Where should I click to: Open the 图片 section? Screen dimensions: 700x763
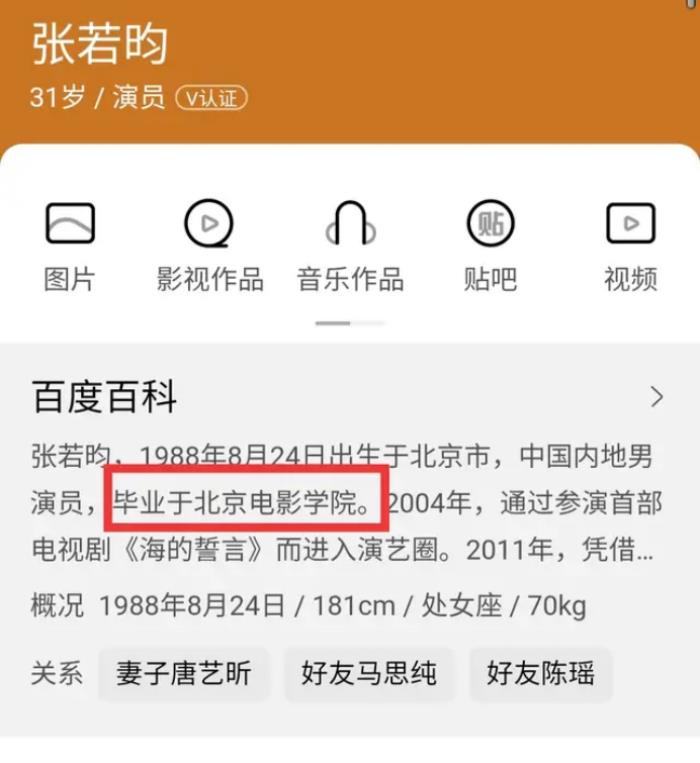[69, 244]
